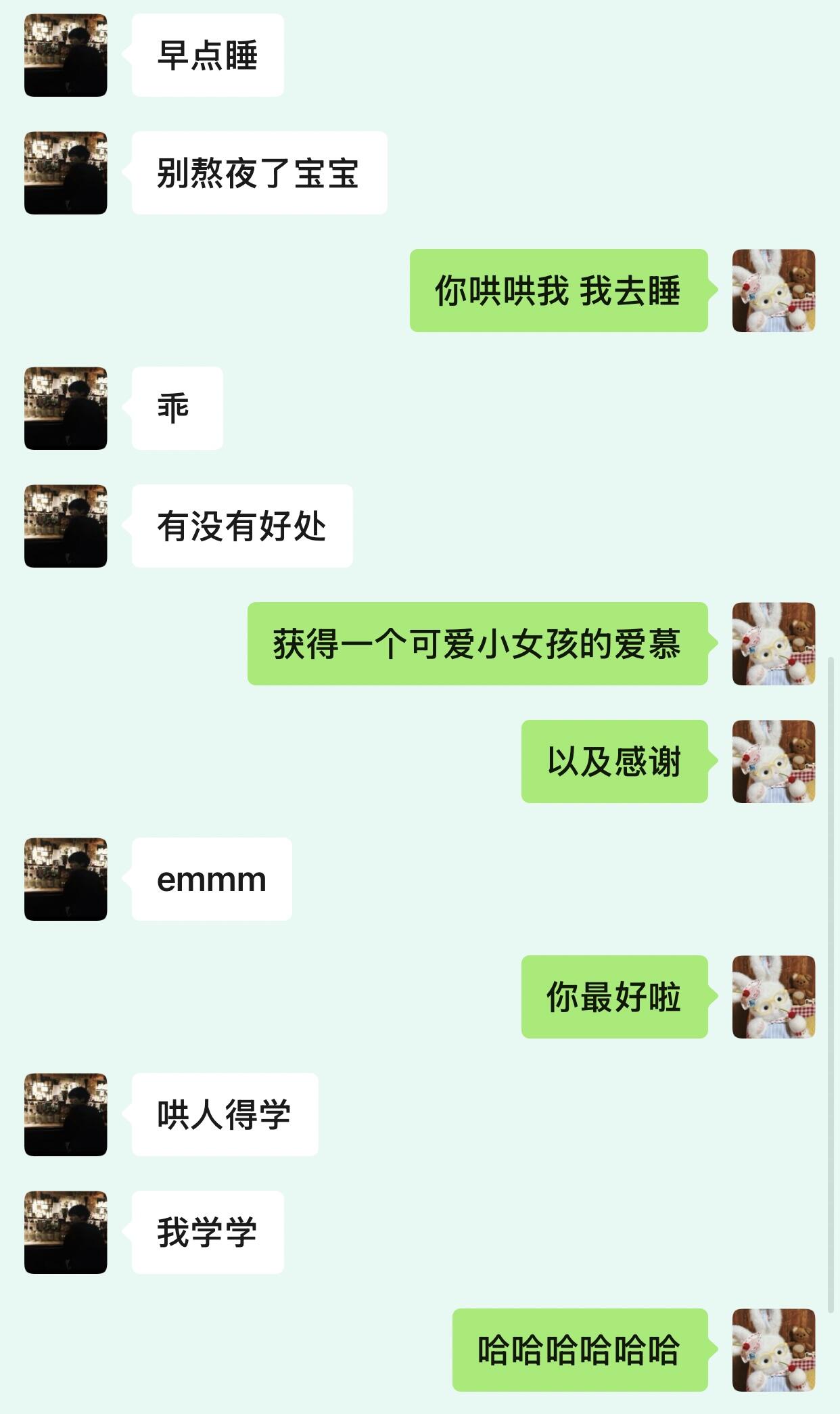840x1414 pixels.
Task: Open contact avatar beside 我学学 message
Action: coord(66,1232)
